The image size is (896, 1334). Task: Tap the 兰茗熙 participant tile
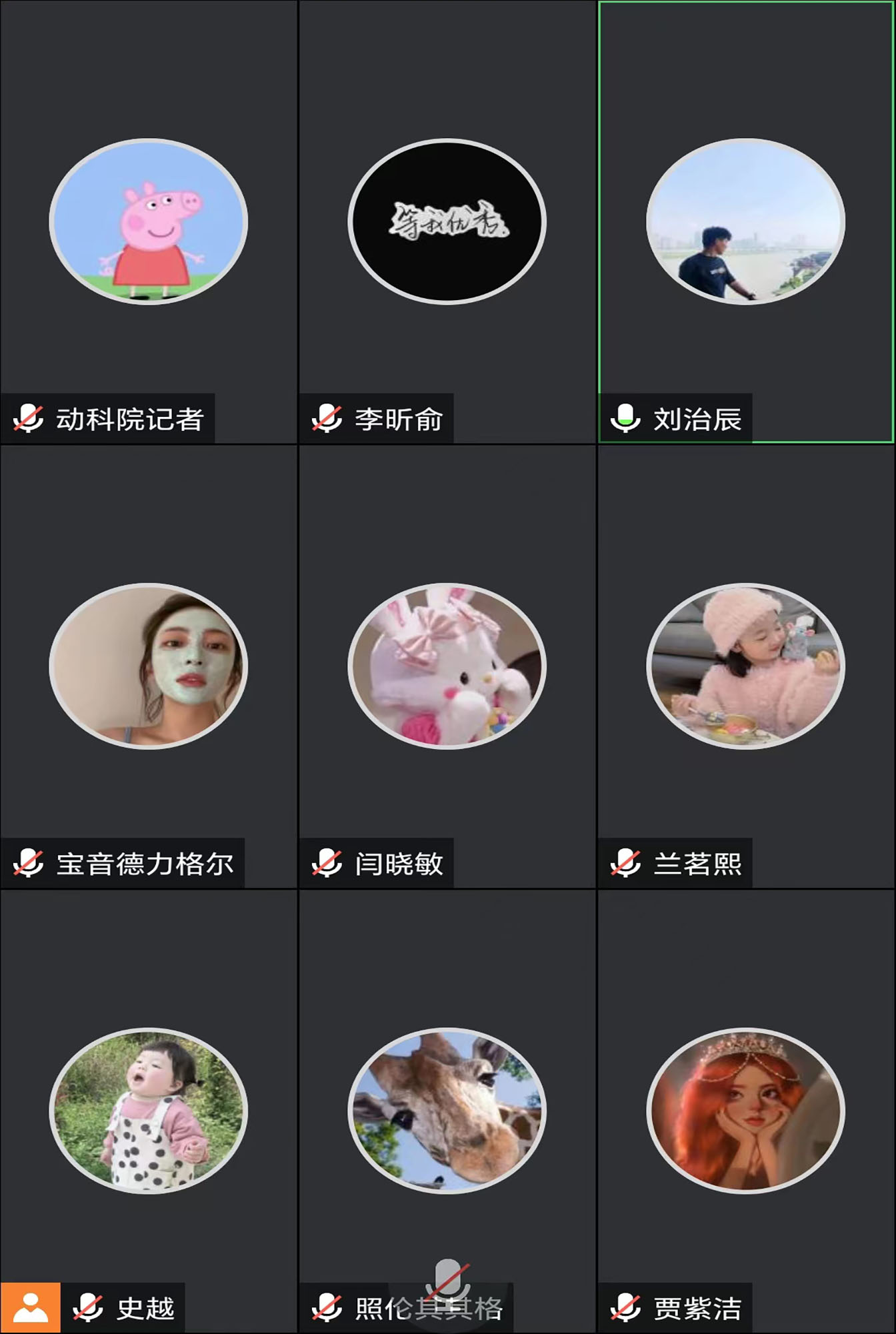coord(745,666)
